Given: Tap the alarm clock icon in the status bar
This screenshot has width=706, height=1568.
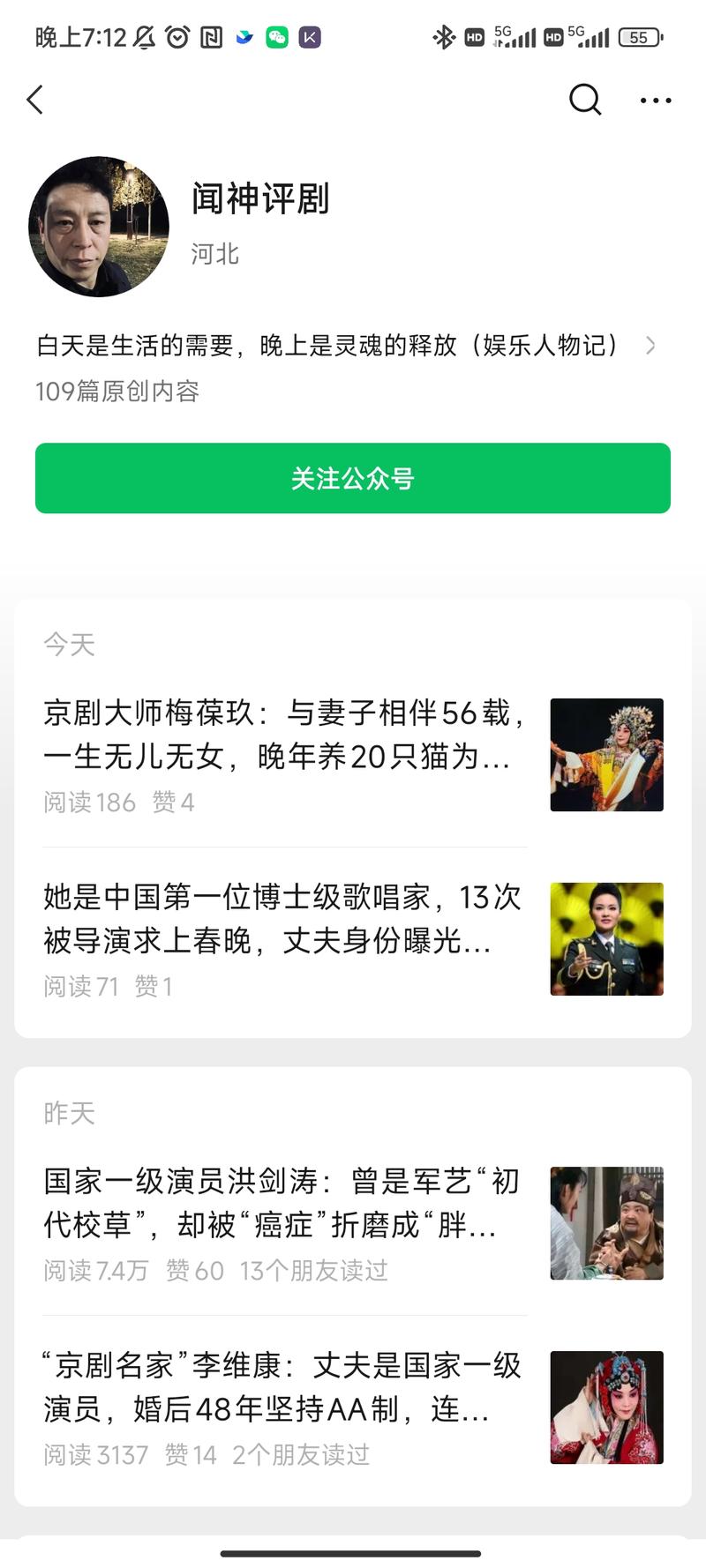Looking at the screenshot, I should tap(176, 35).
